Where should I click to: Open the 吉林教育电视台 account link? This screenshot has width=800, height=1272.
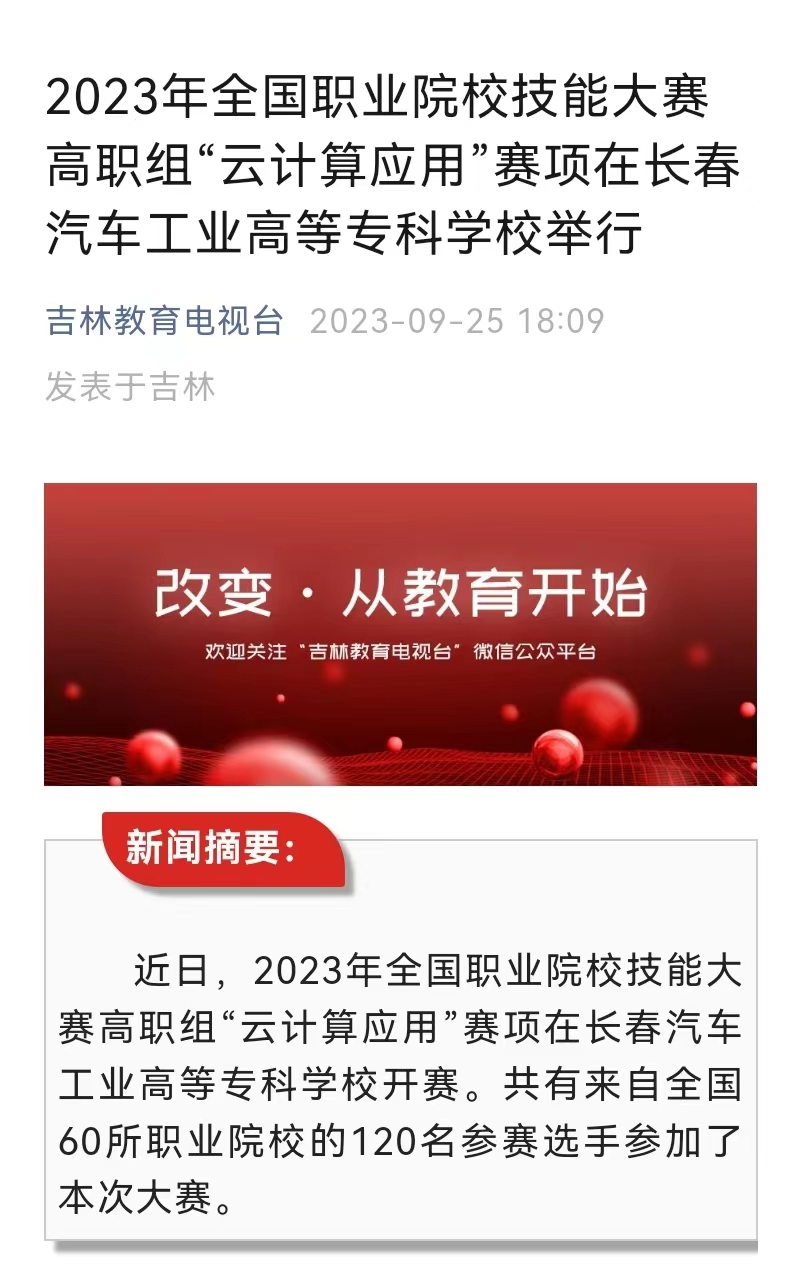click(165, 322)
